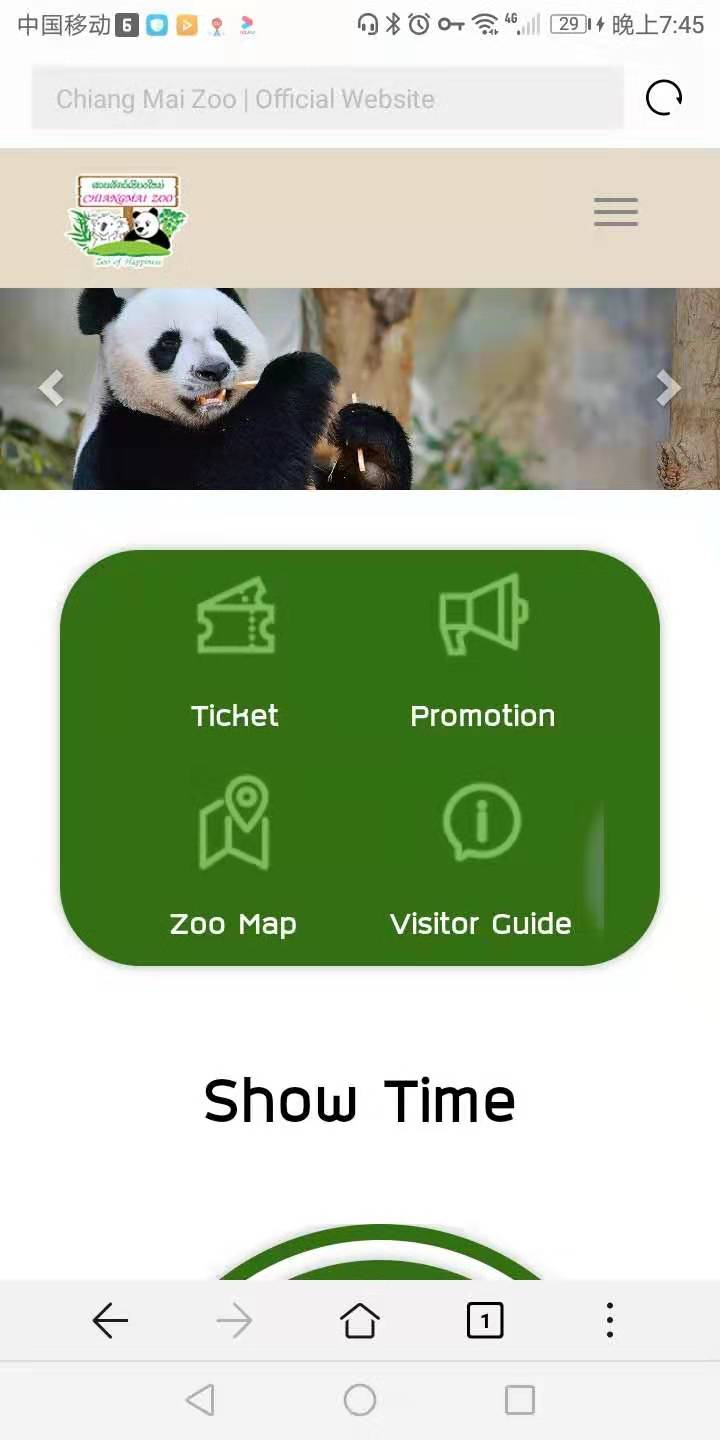Open the hamburger menu

616,212
